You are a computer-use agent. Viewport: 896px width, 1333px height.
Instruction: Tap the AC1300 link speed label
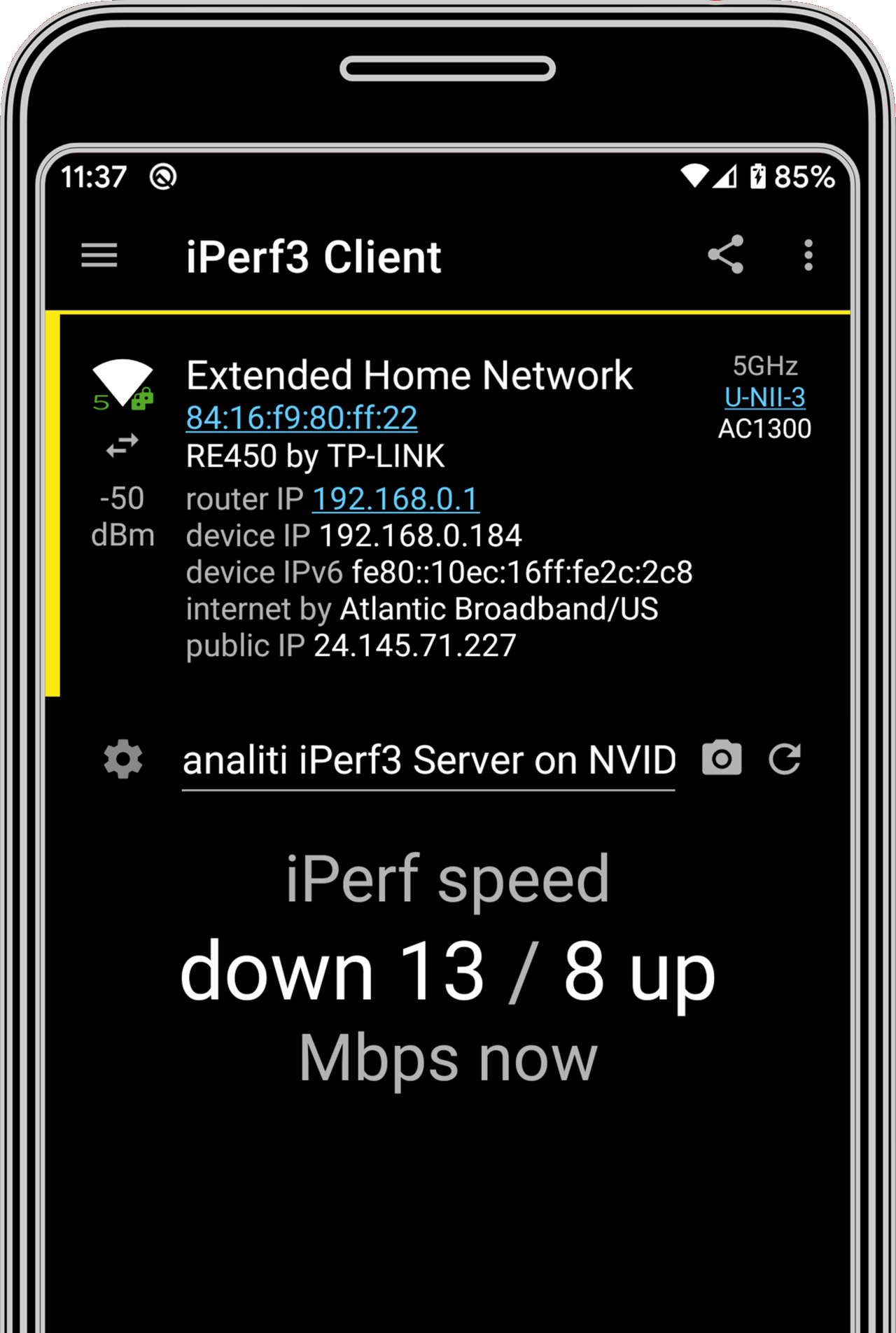pyautogui.click(x=764, y=429)
